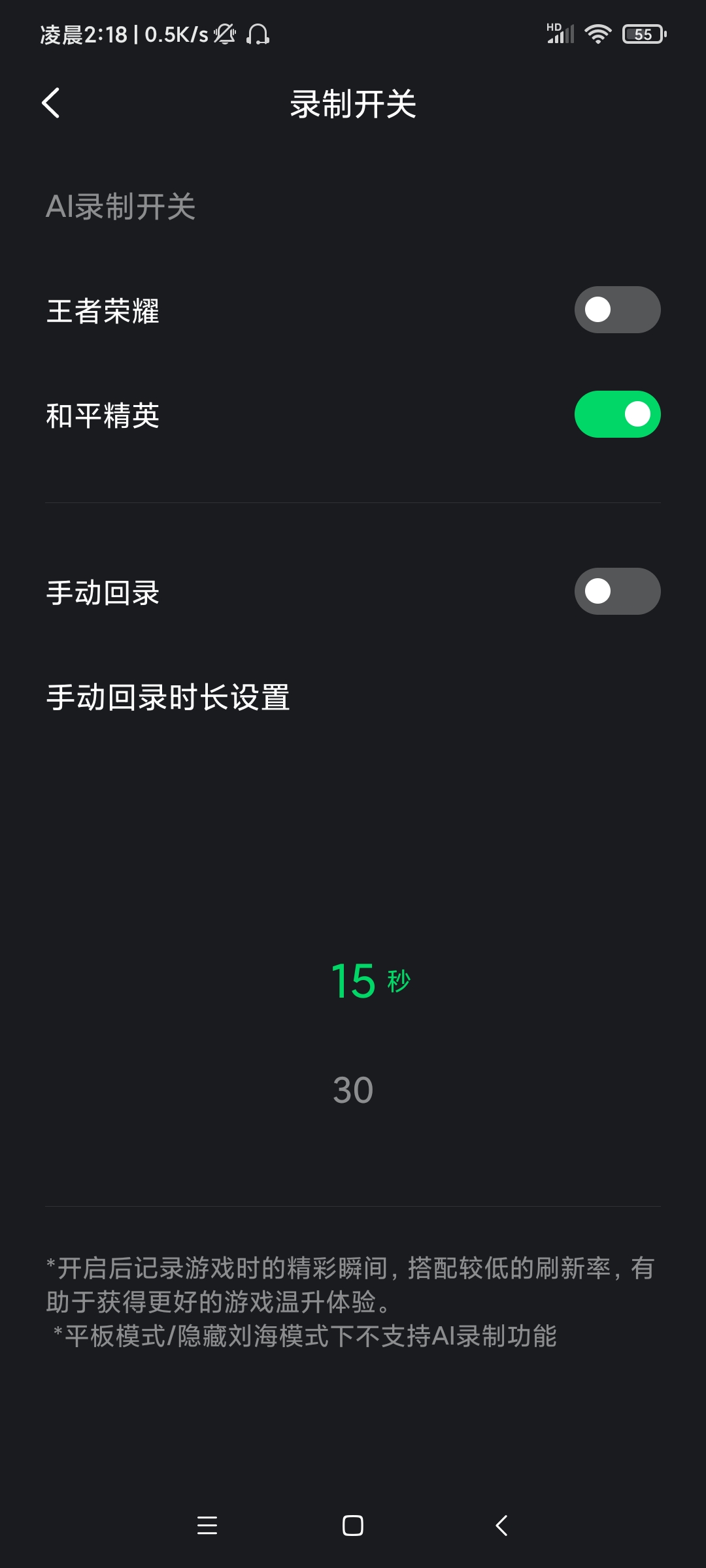Image resolution: width=706 pixels, height=1568 pixels.
Task: Enable AI recording for 王者荣耀
Action: coord(617,310)
